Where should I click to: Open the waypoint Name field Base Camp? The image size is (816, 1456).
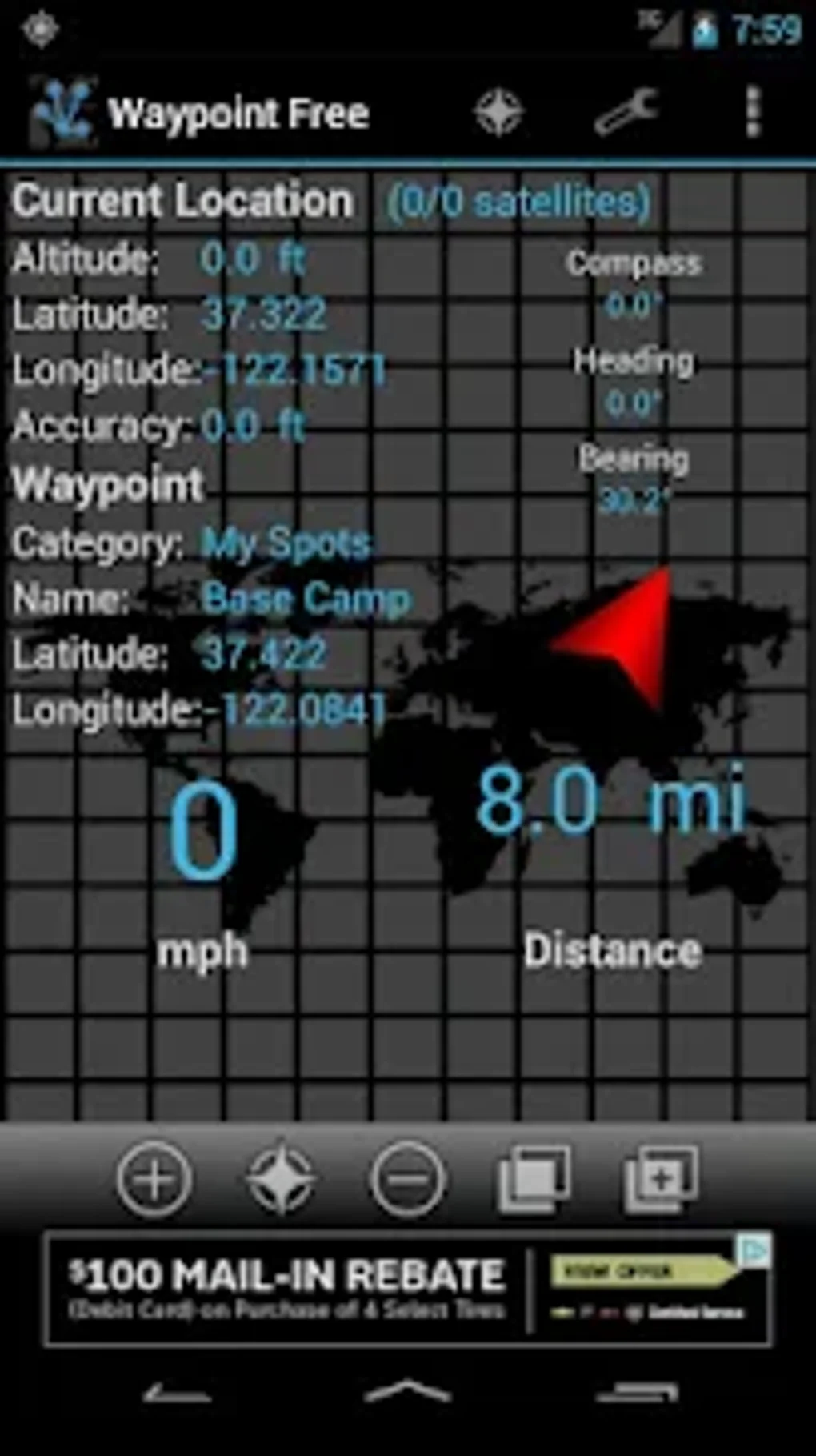coord(306,597)
